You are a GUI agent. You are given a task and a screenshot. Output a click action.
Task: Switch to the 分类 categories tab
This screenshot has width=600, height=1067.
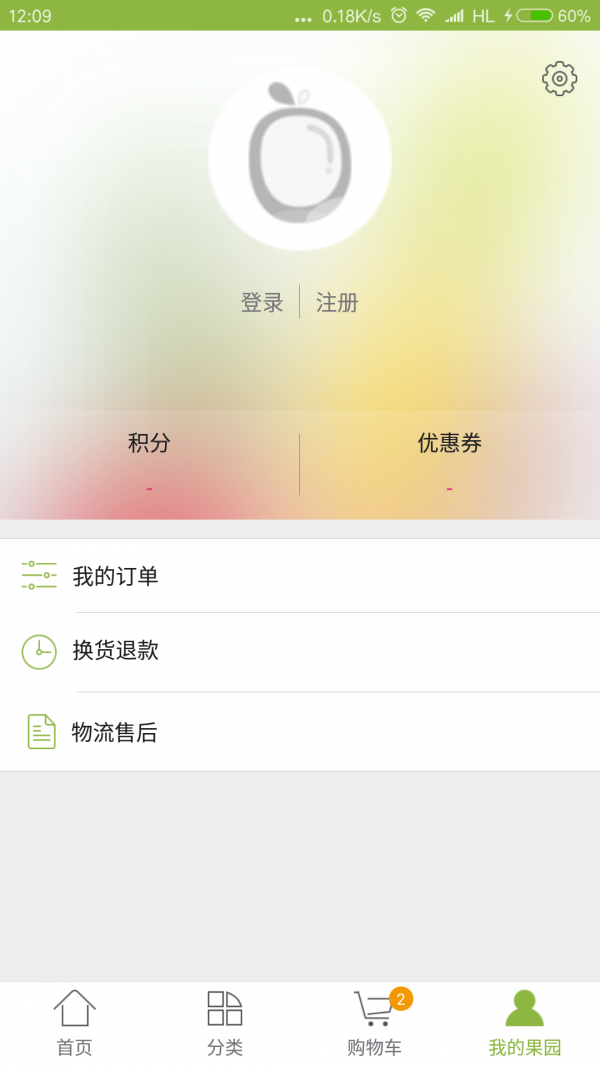[225, 1023]
